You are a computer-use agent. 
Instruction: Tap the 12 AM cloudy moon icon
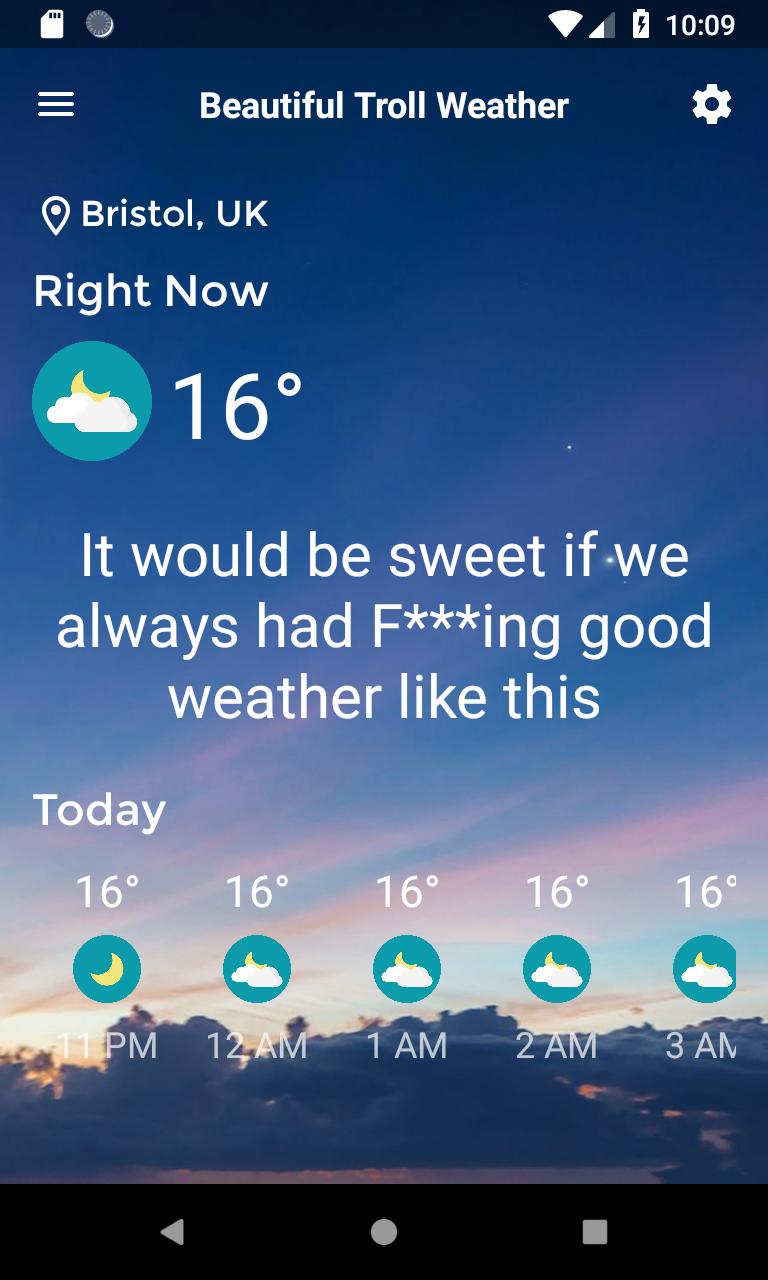pos(256,968)
